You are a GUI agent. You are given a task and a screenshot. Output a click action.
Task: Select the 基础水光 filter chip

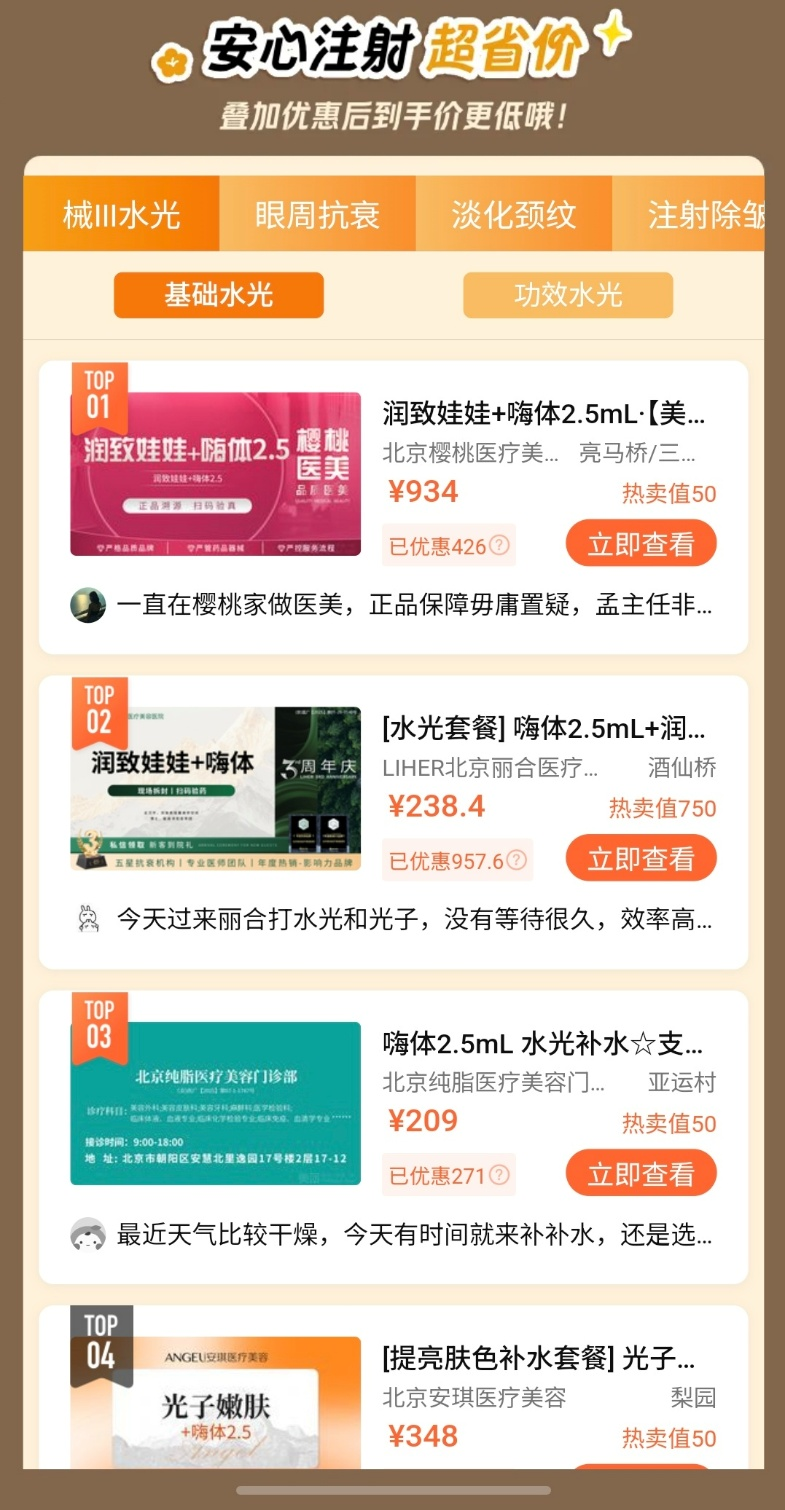(219, 295)
